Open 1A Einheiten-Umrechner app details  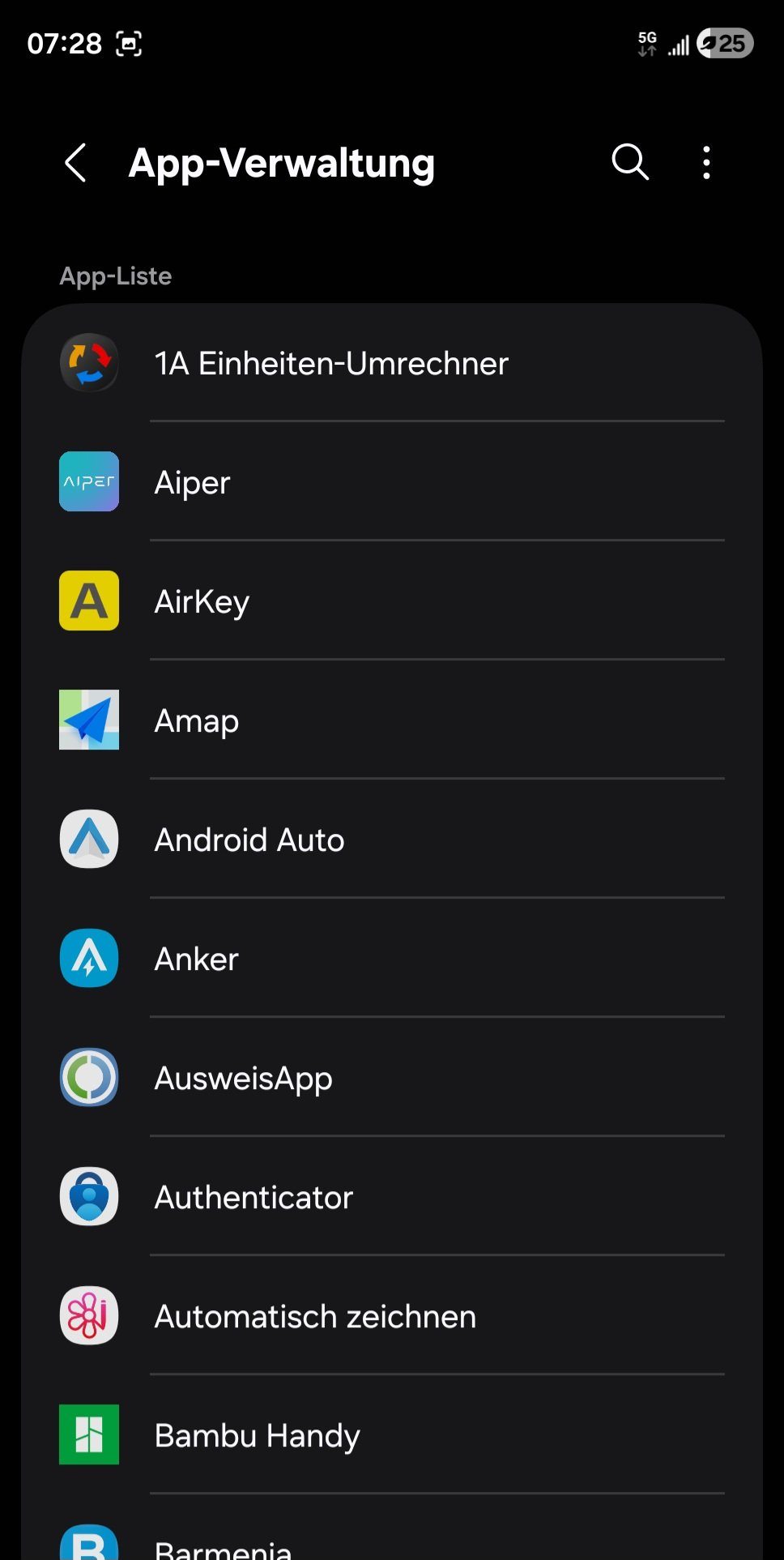tap(331, 364)
